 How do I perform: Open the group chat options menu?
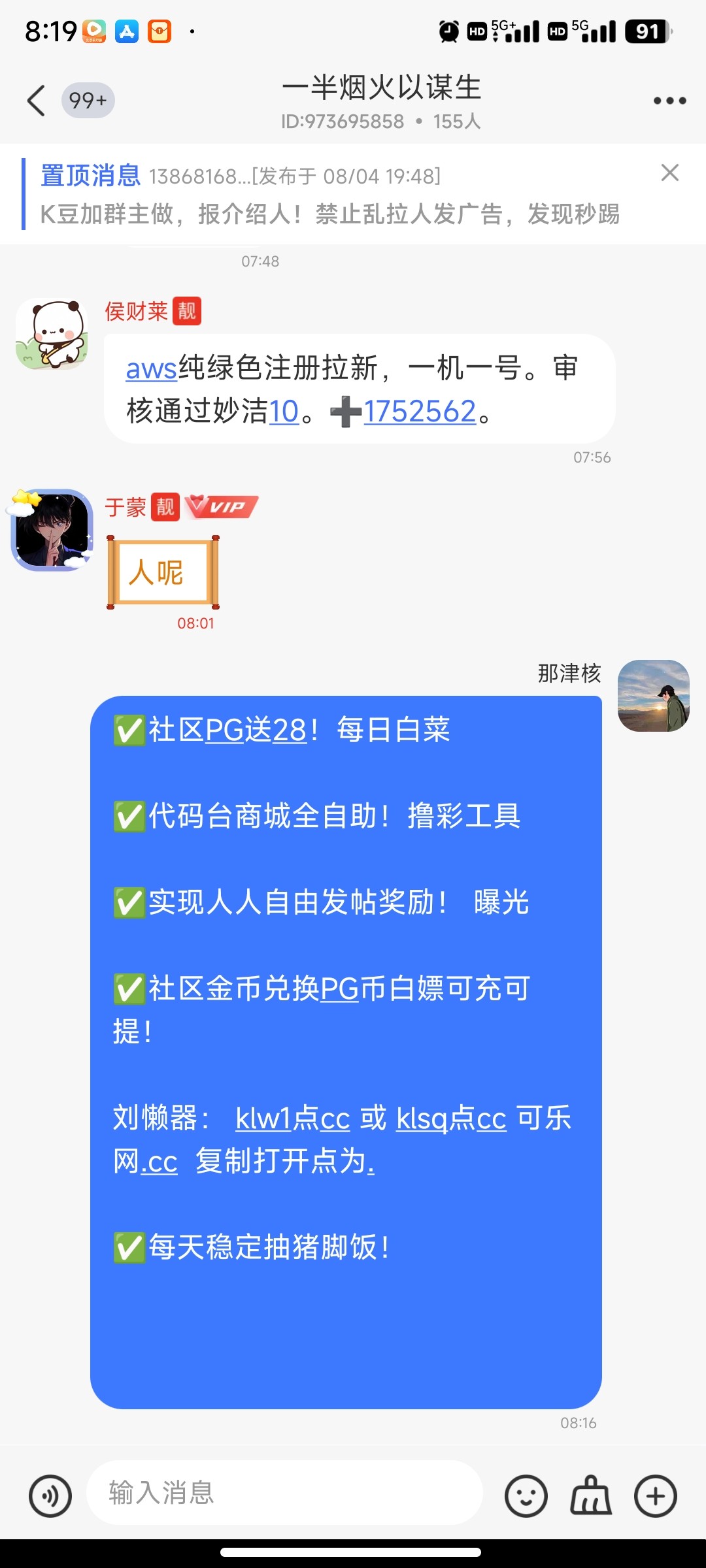[668, 99]
